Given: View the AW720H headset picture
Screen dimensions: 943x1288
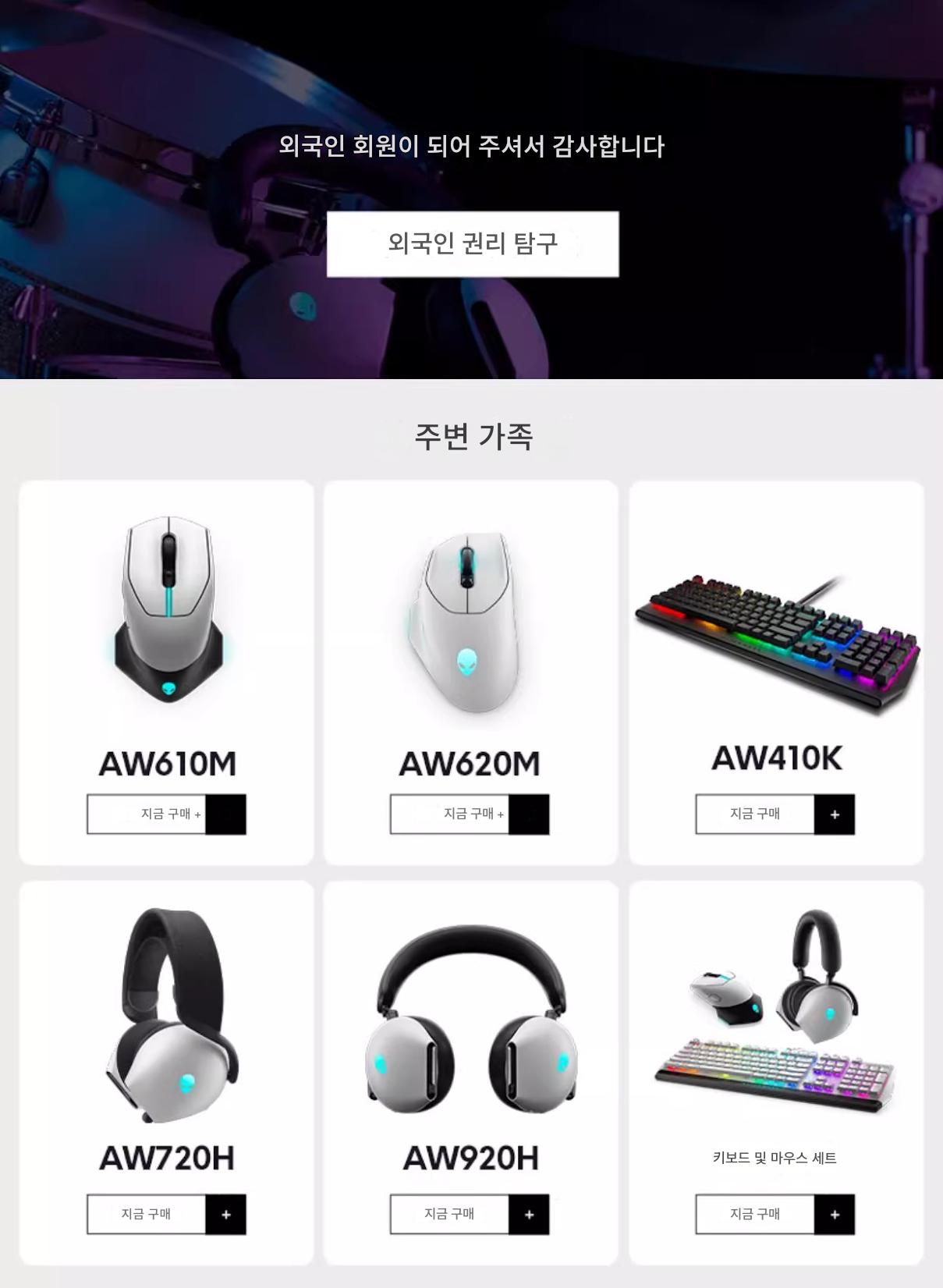Looking at the screenshot, I should pyautogui.click(x=172, y=1016).
